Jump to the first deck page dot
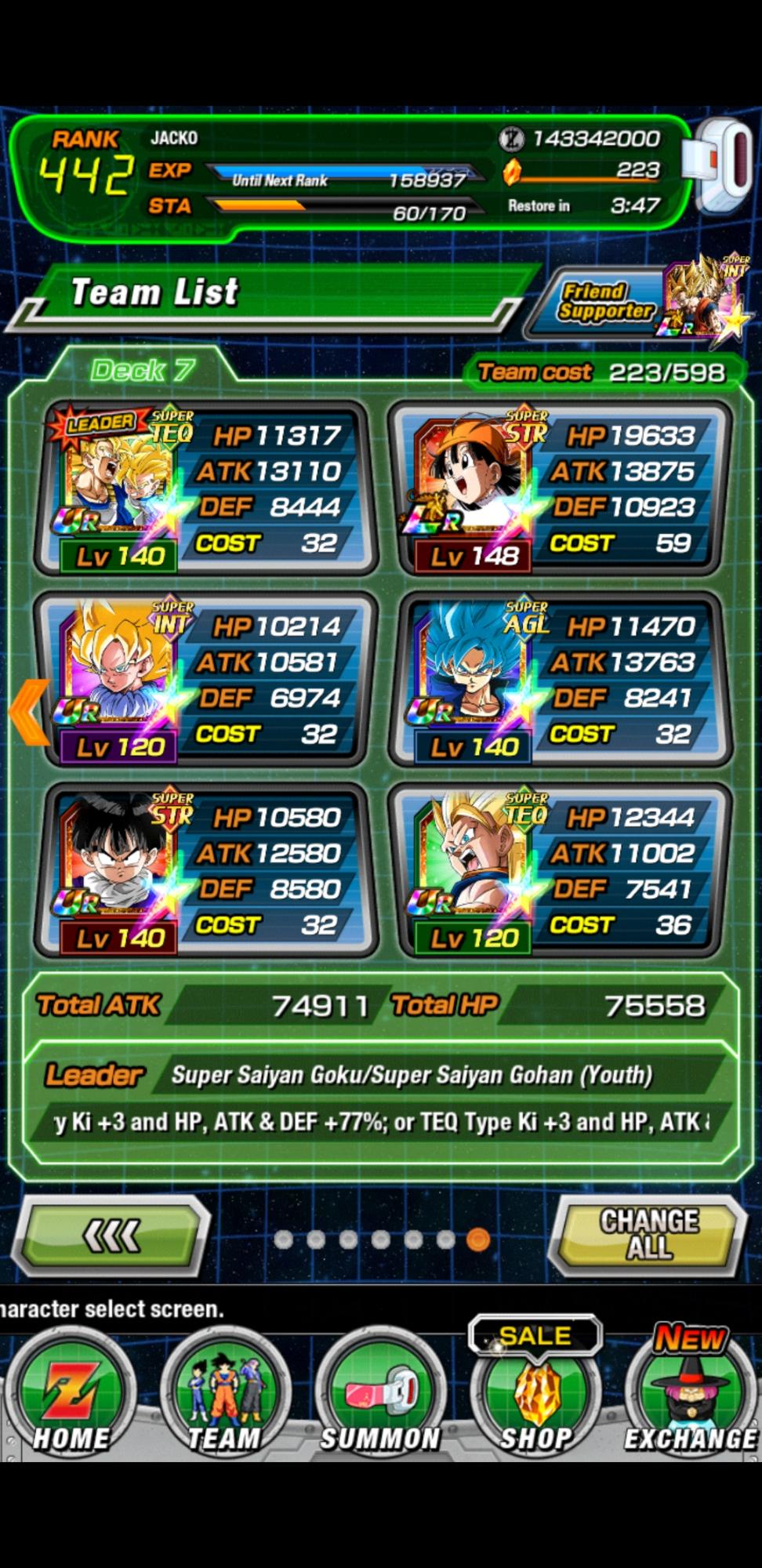Viewport: 762px width, 1568px height. 284,1239
